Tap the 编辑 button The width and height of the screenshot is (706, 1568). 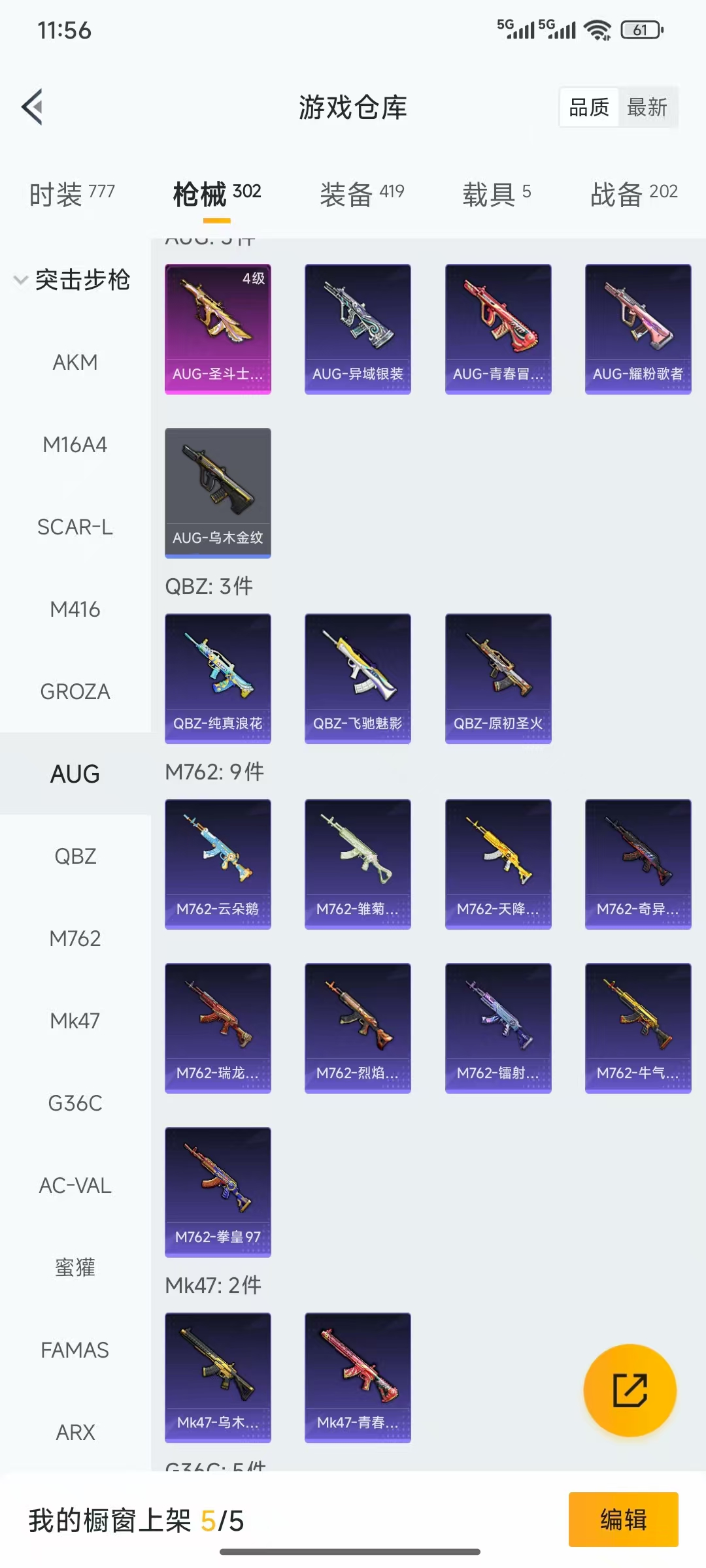point(623,1519)
